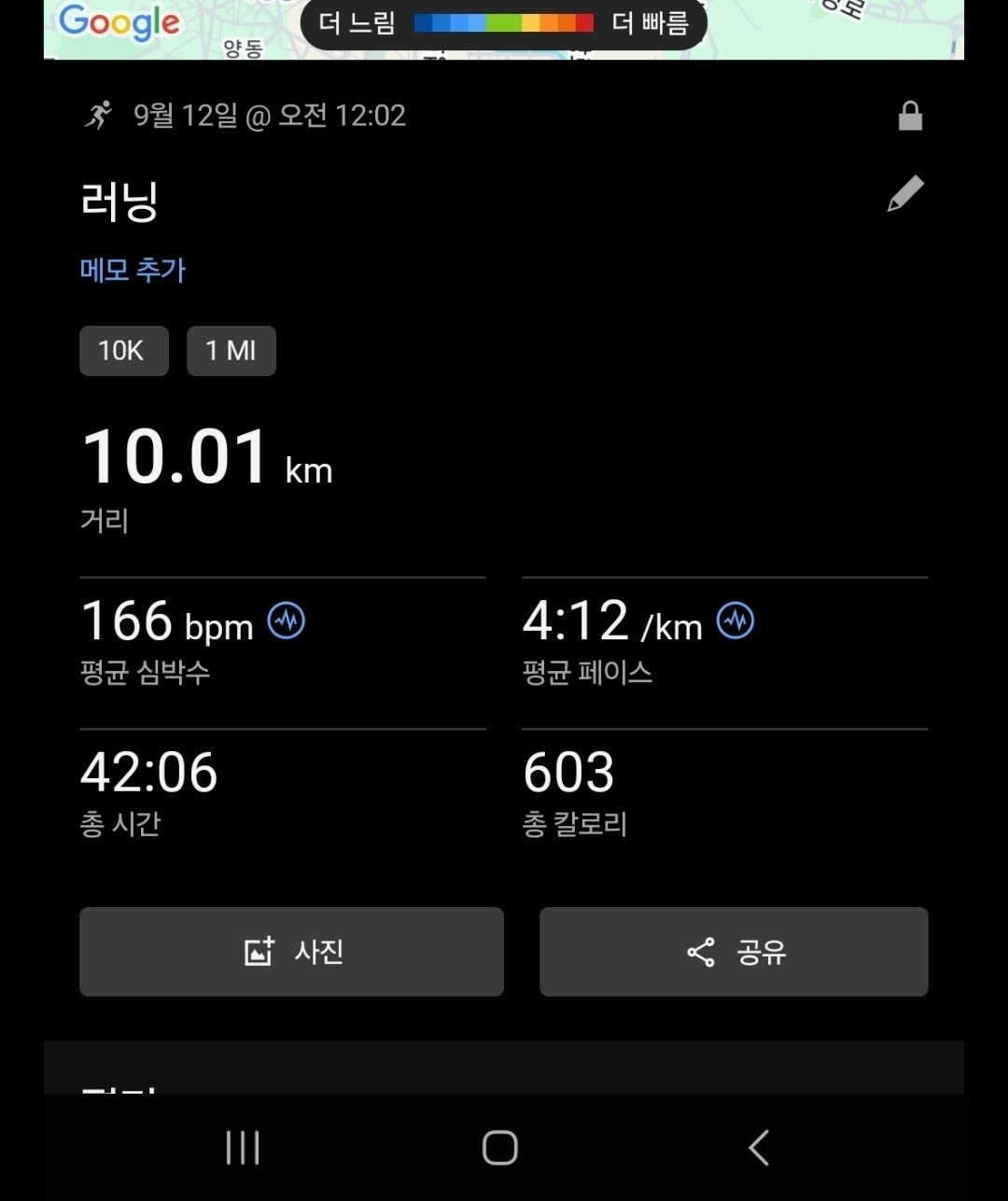View pace insight icon beside 4:12 /km
The width and height of the screenshot is (1008, 1201).
[735, 621]
